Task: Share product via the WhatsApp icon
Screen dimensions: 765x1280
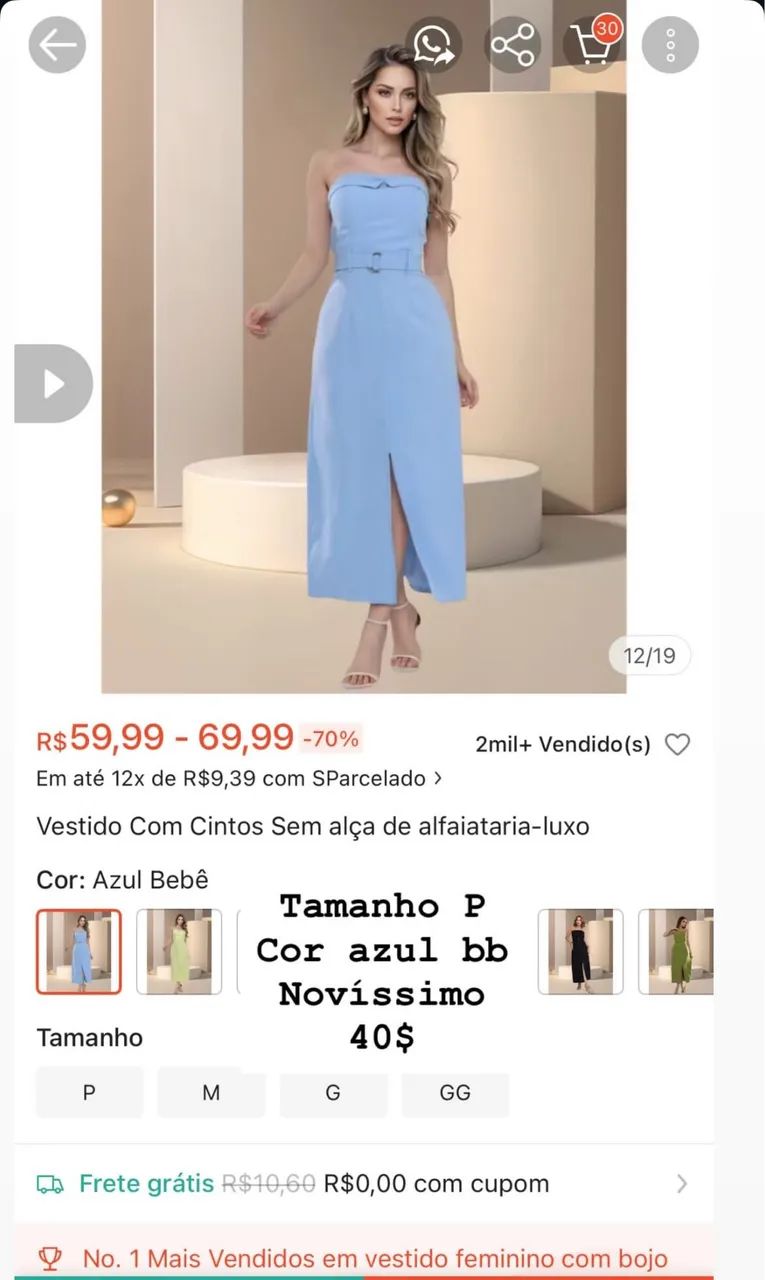Action: (433, 45)
